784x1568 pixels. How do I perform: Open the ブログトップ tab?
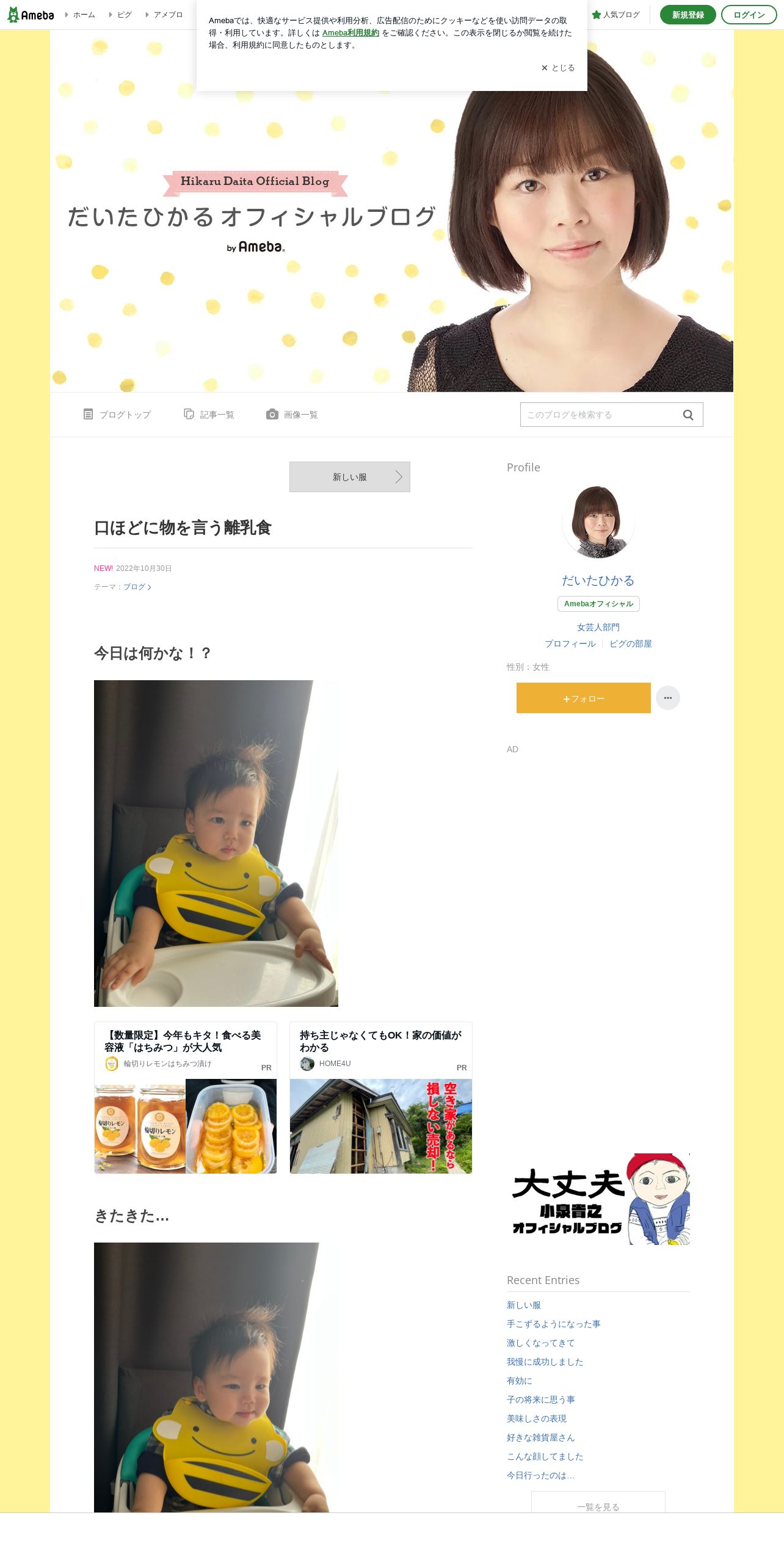(x=117, y=415)
